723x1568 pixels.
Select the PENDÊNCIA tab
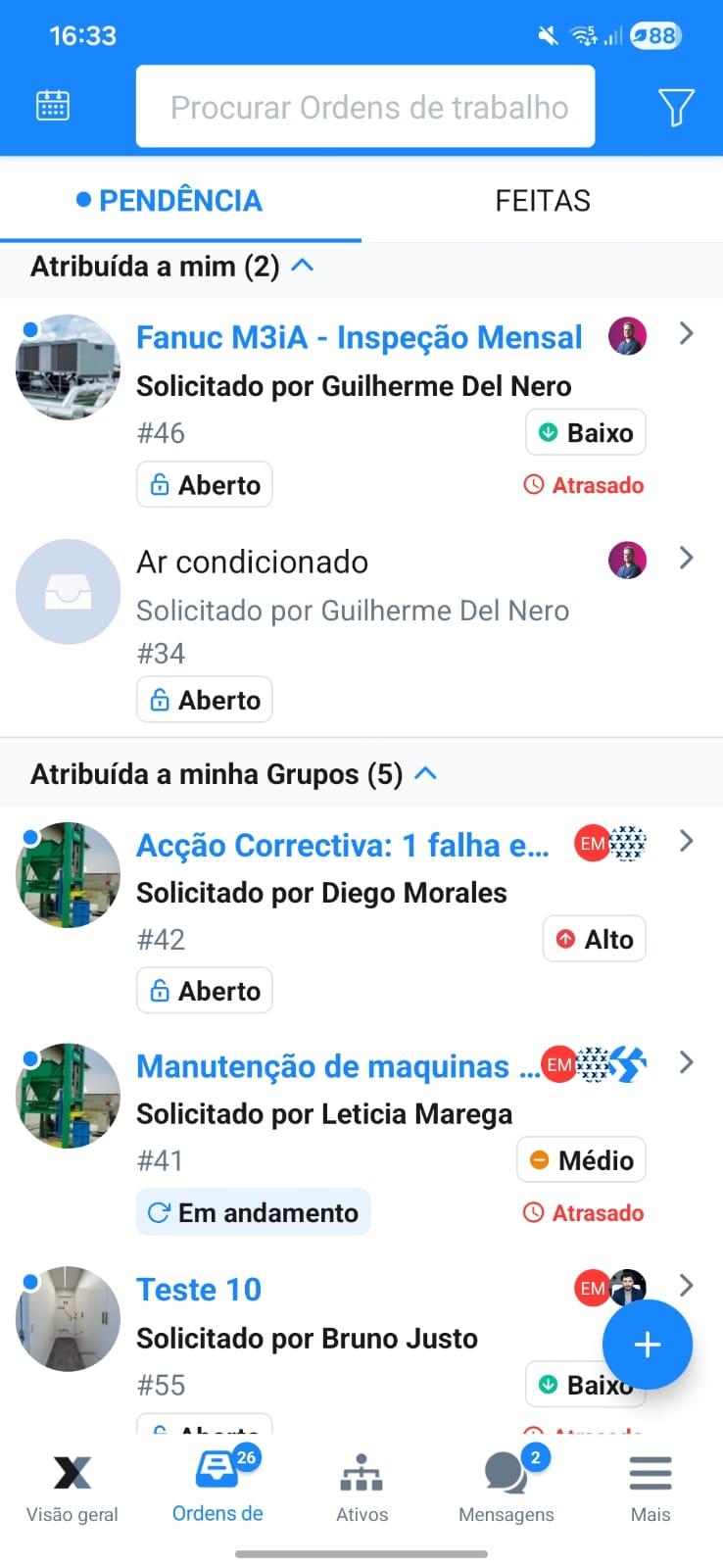[x=180, y=200]
